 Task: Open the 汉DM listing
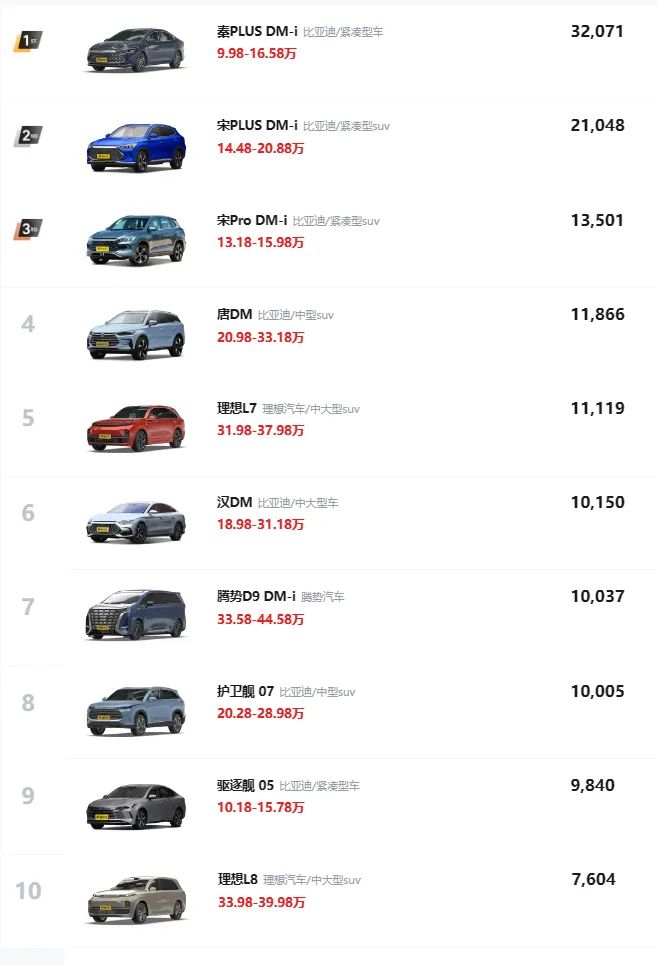tap(235, 502)
